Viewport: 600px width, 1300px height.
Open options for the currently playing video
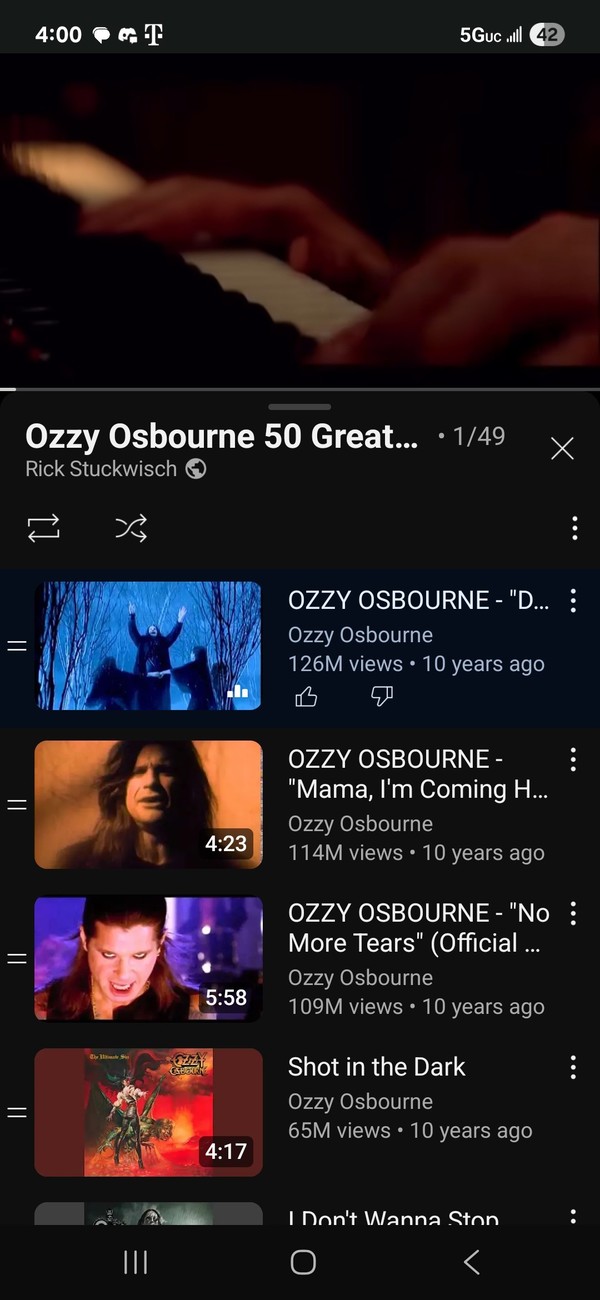tap(573, 600)
